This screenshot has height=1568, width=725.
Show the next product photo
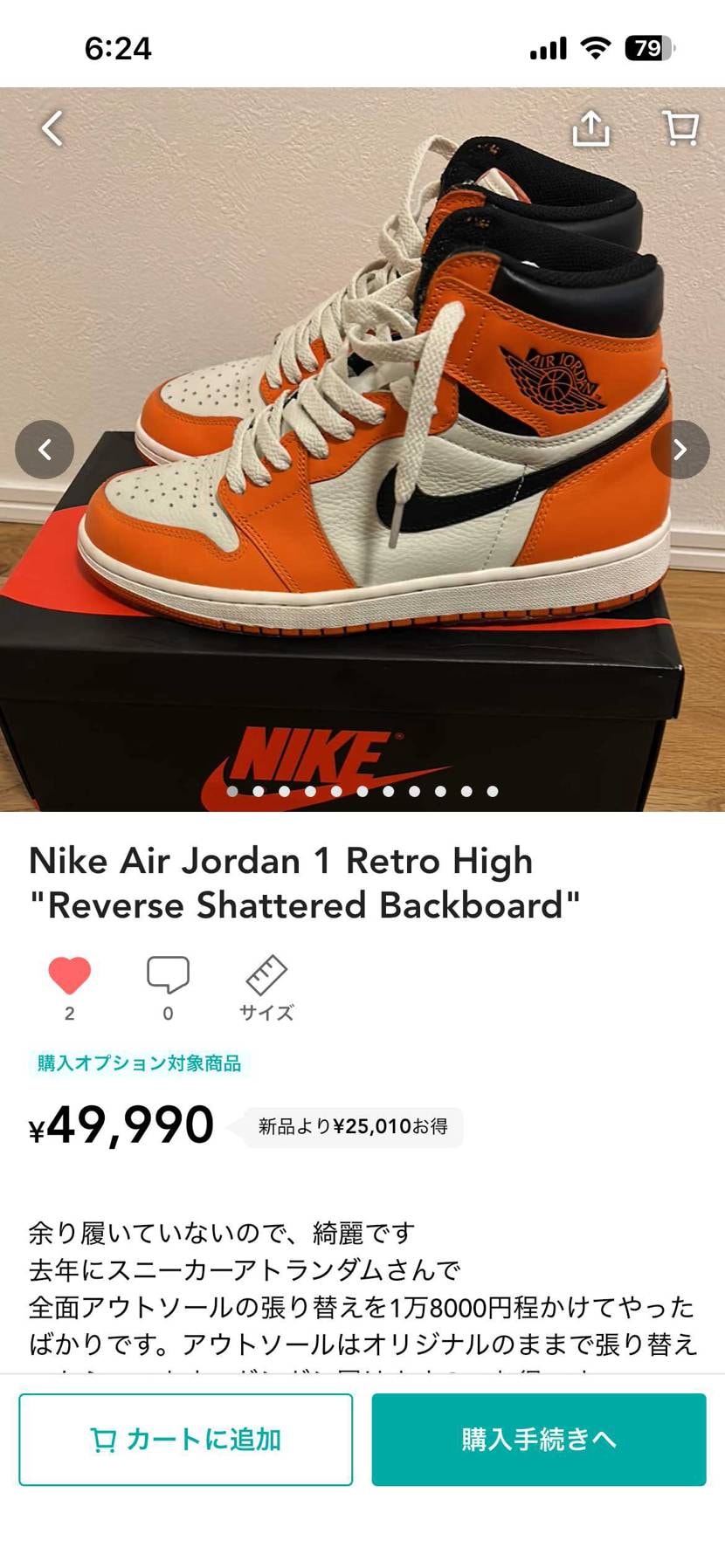click(680, 450)
